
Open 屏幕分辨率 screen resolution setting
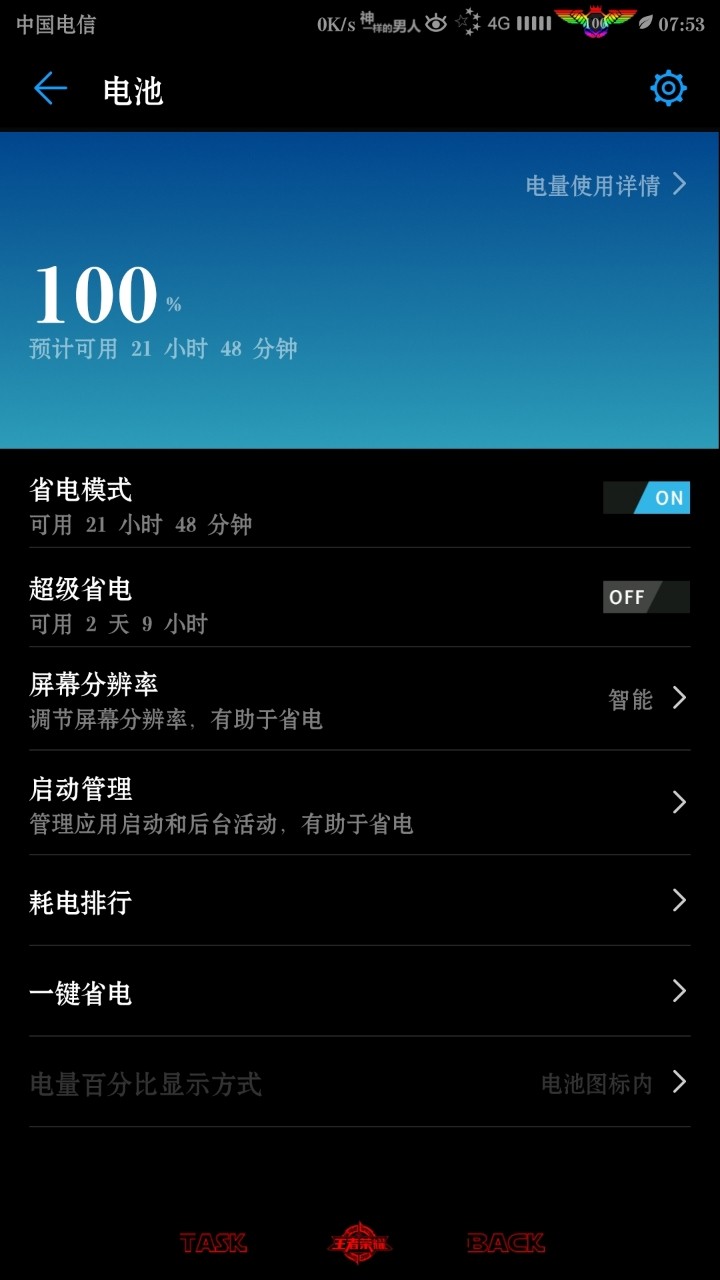[x=360, y=699]
